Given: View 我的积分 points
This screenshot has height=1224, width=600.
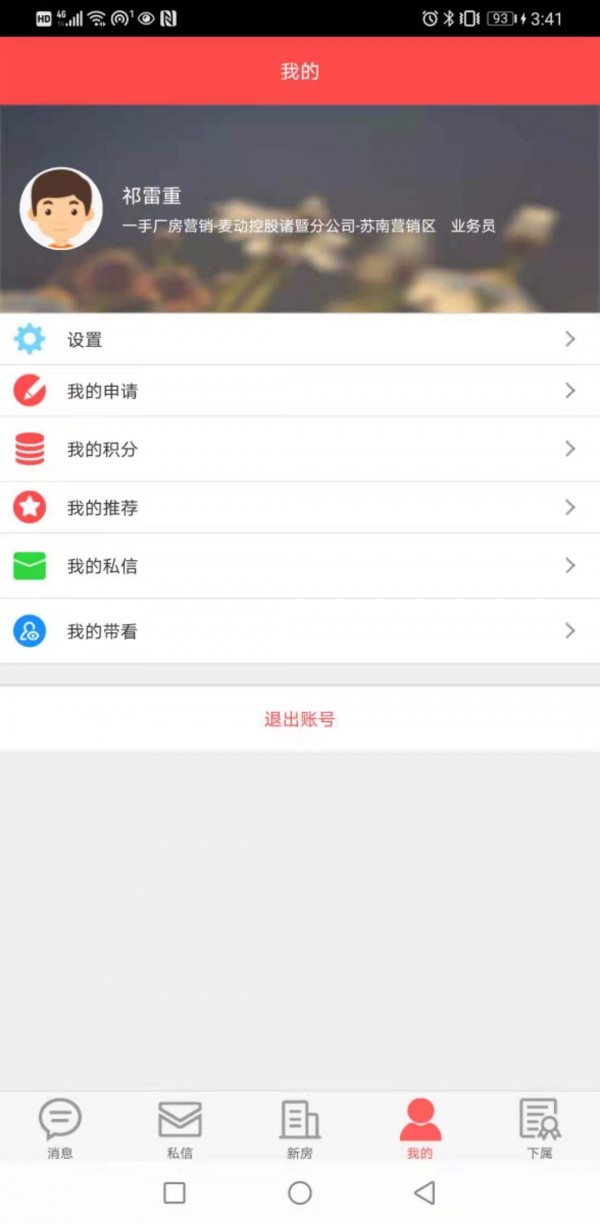Looking at the screenshot, I should pyautogui.click(x=300, y=449).
